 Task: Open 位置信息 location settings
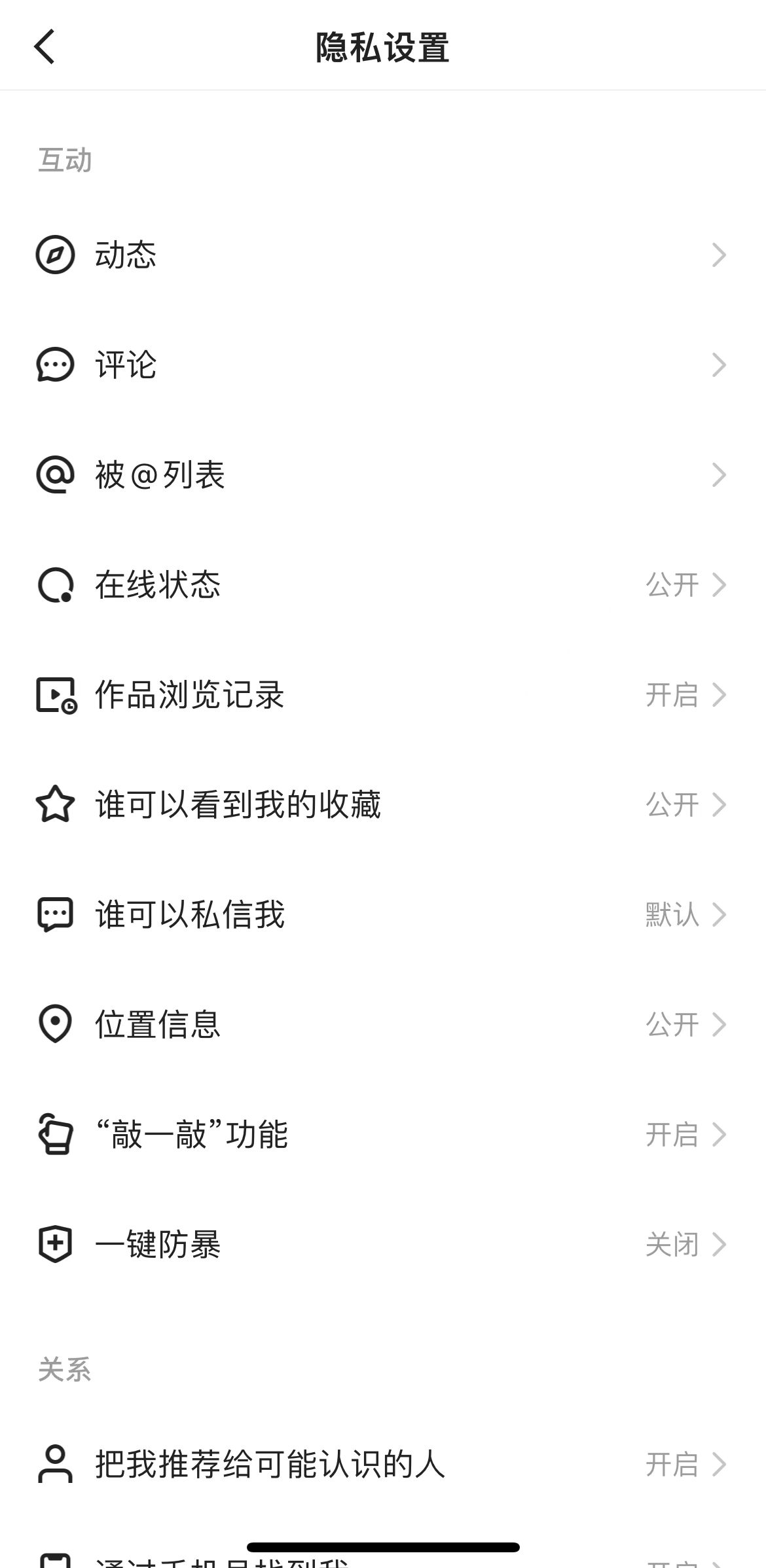pos(383,1025)
